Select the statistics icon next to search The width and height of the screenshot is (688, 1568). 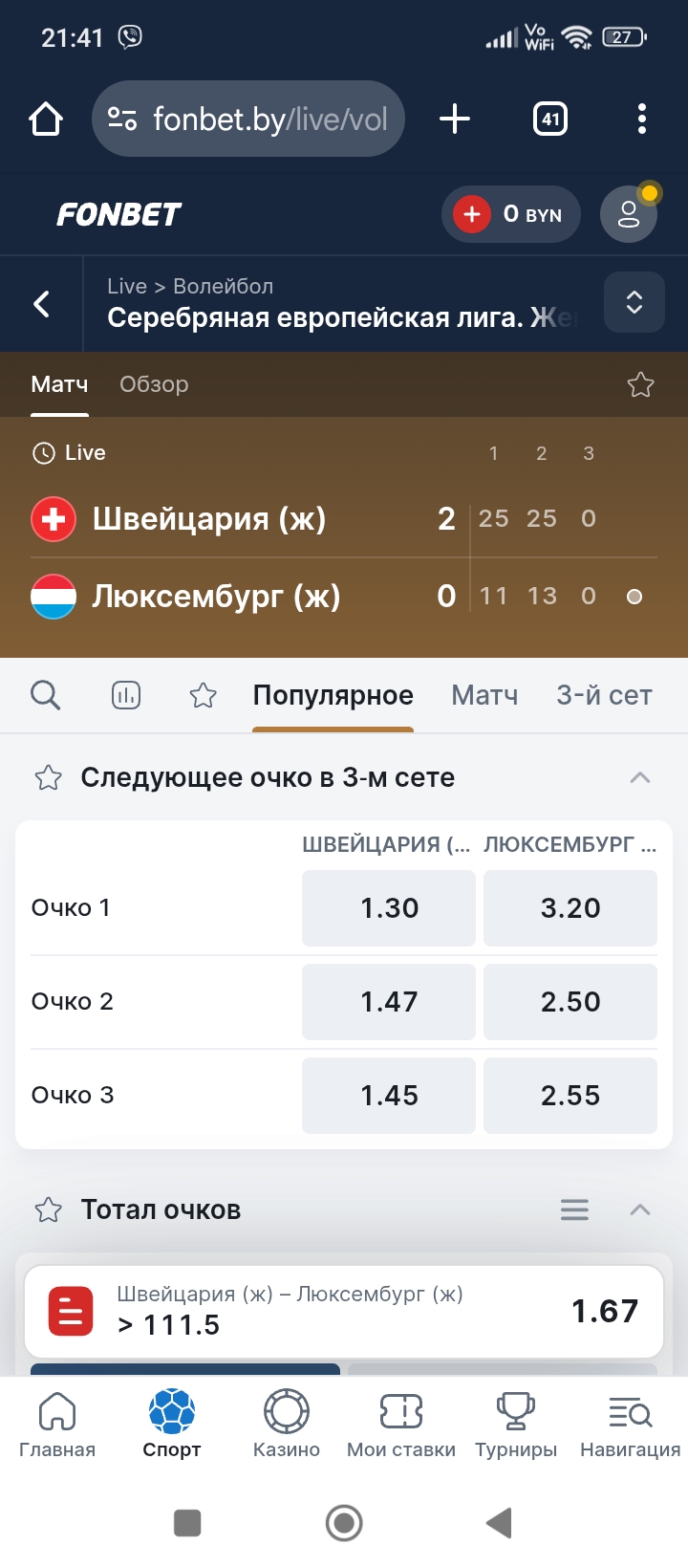click(127, 696)
